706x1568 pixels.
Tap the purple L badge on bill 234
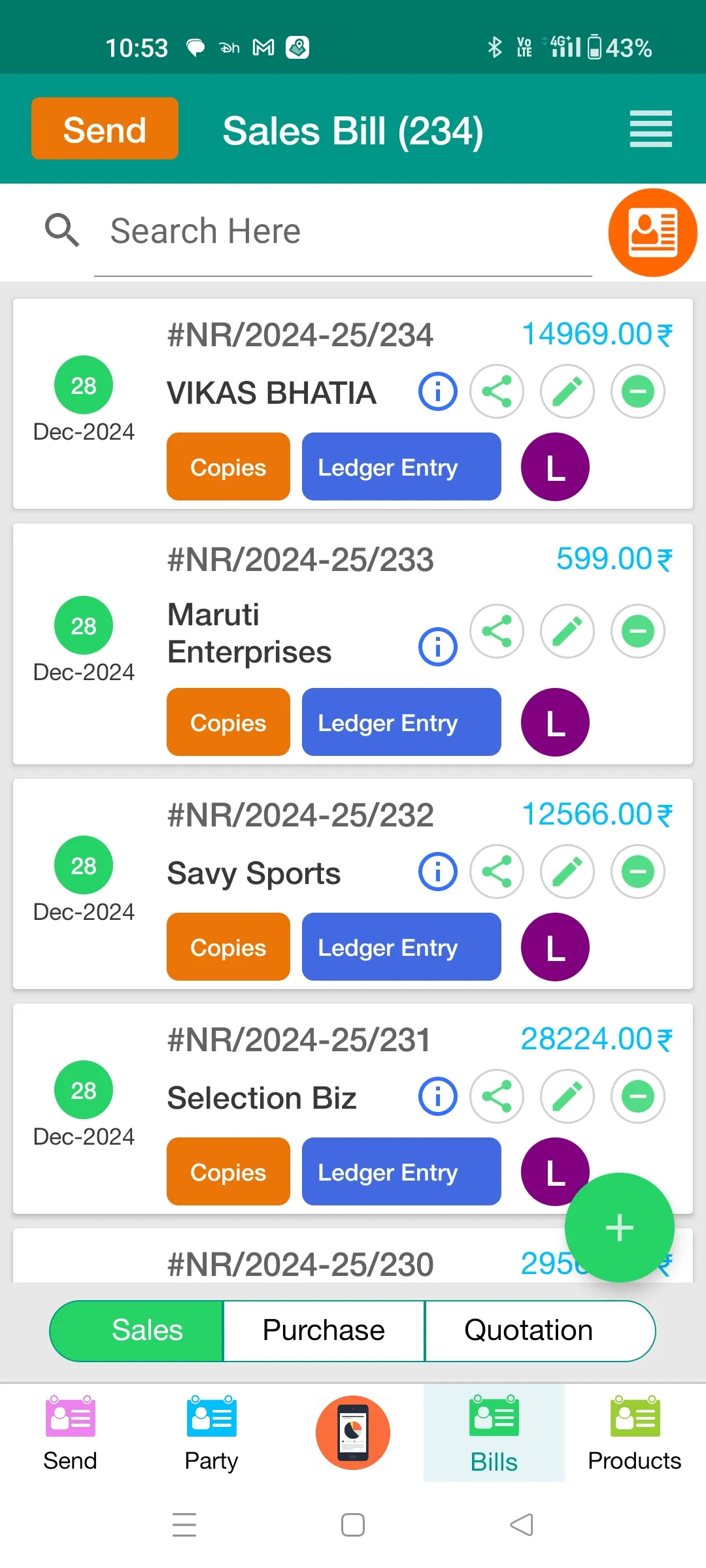pyautogui.click(x=554, y=466)
